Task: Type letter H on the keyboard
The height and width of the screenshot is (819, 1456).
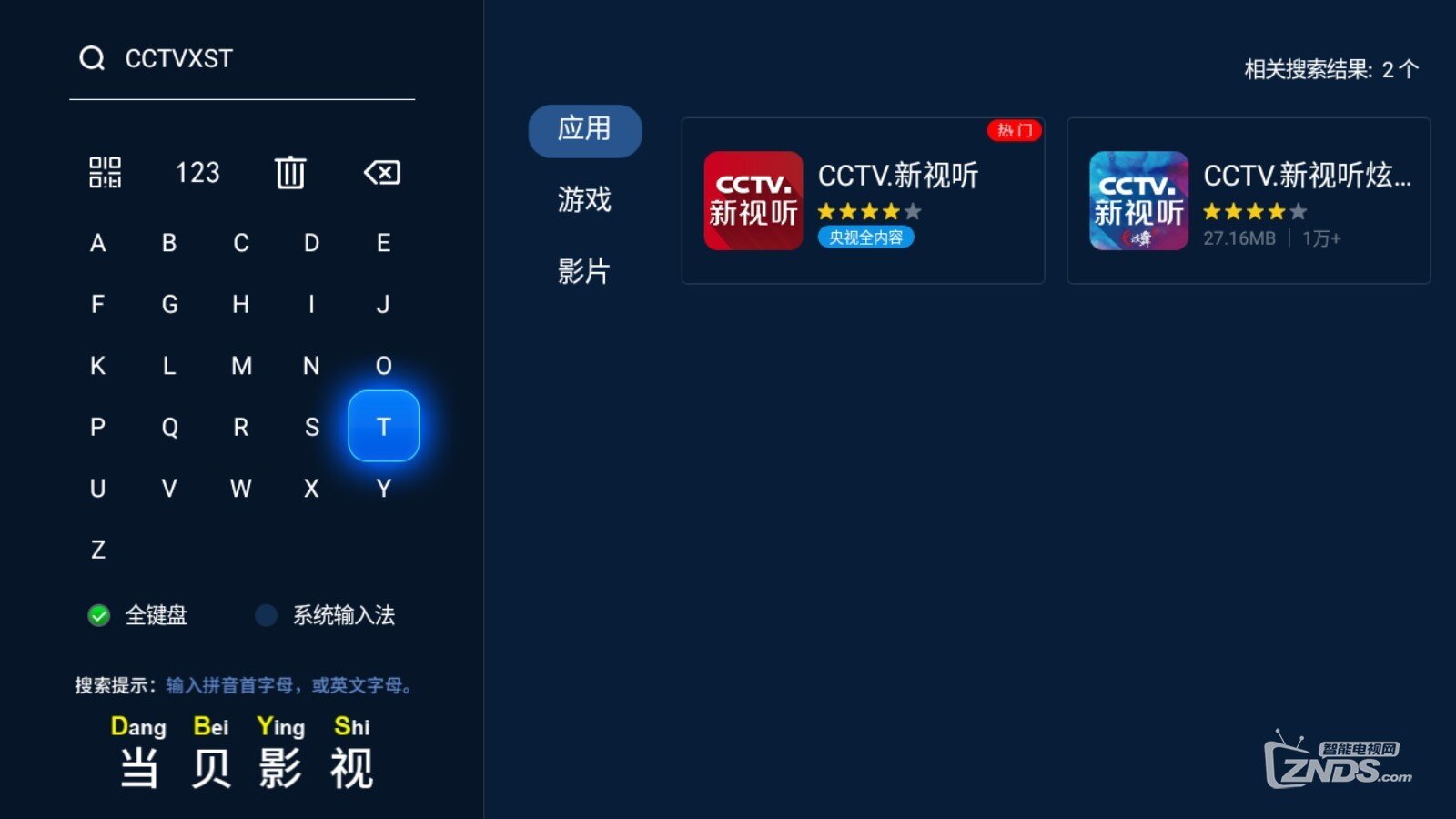Action: coord(241,304)
